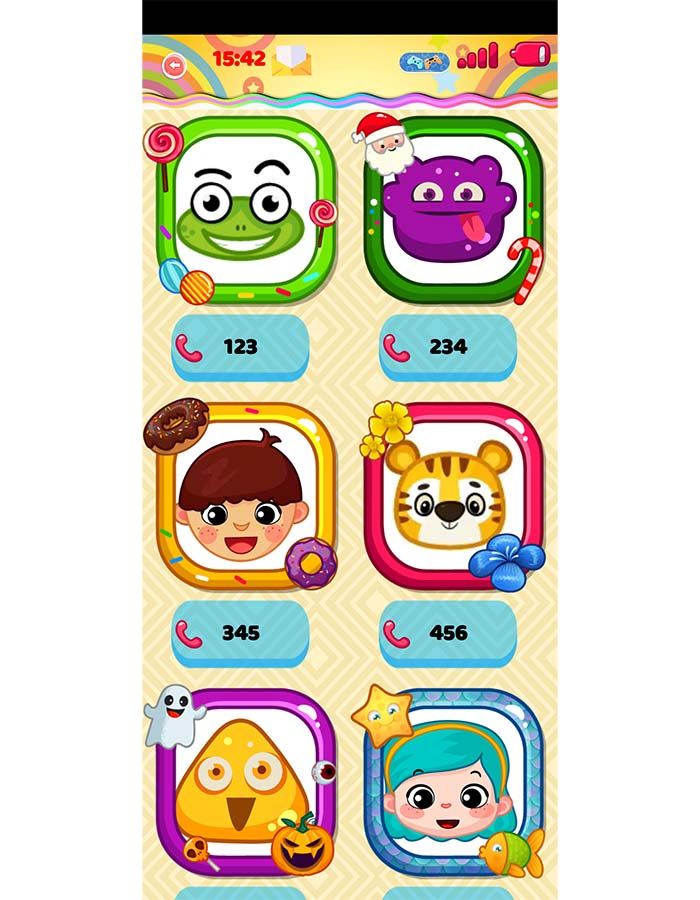Tap the red back arrow
Screen dimensions: 700x900
[174, 66]
